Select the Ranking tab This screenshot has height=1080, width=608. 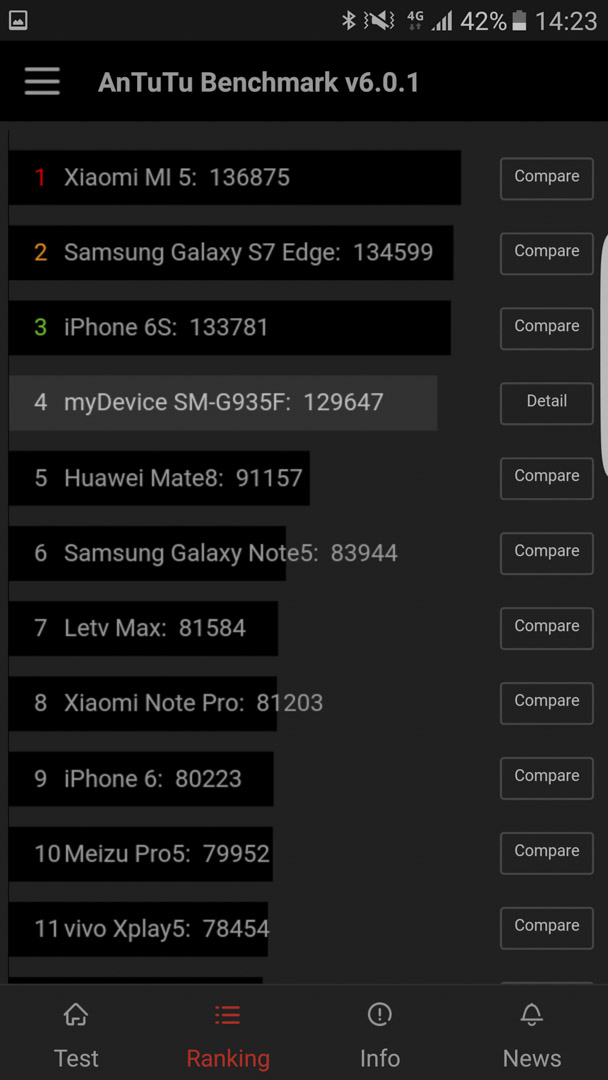(x=228, y=1035)
